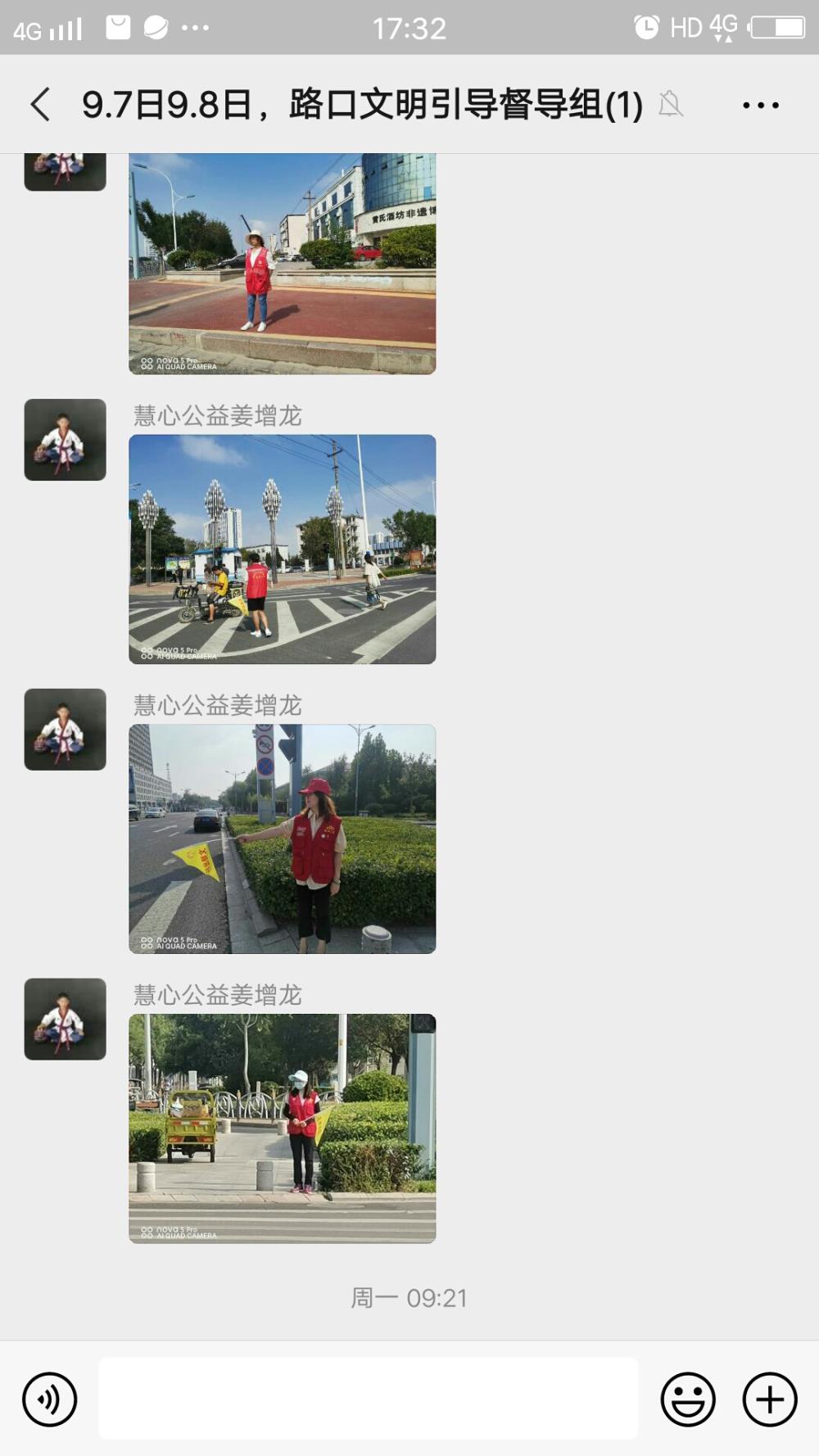The image size is (819, 1456).
Task: Go back from the group chat
Action: (40, 105)
